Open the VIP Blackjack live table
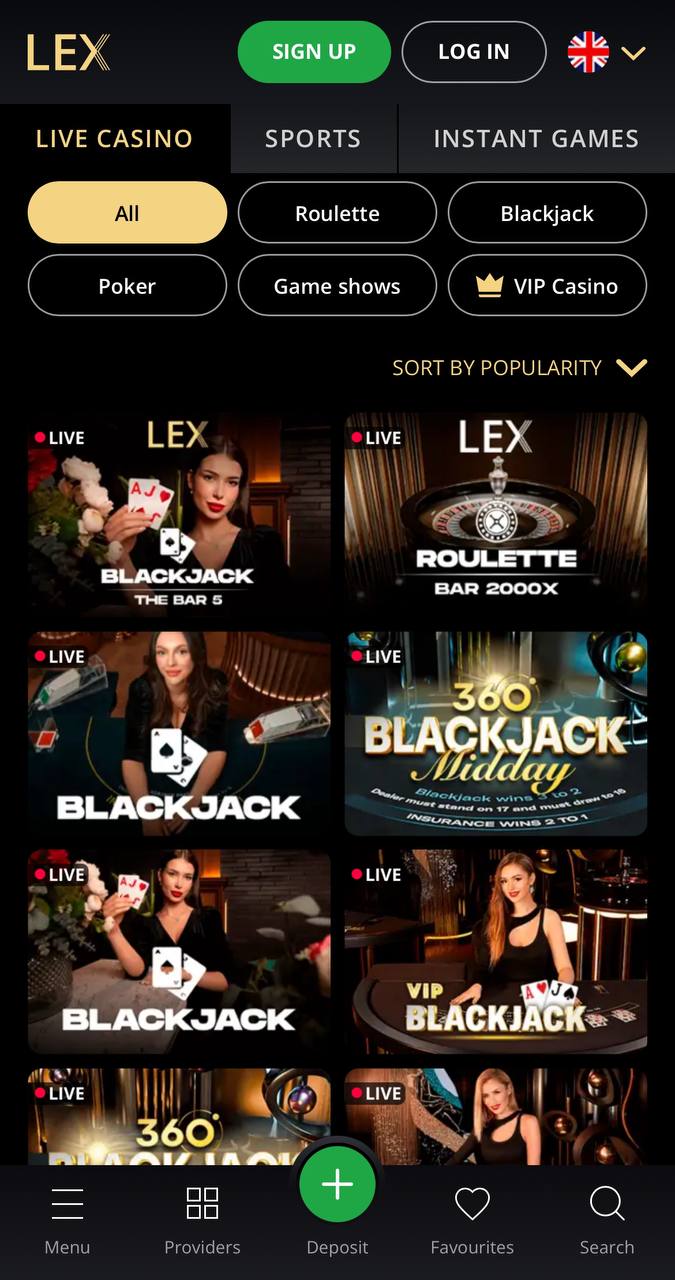Image resolution: width=675 pixels, height=1280 pixels. click(x=496, y=952)
